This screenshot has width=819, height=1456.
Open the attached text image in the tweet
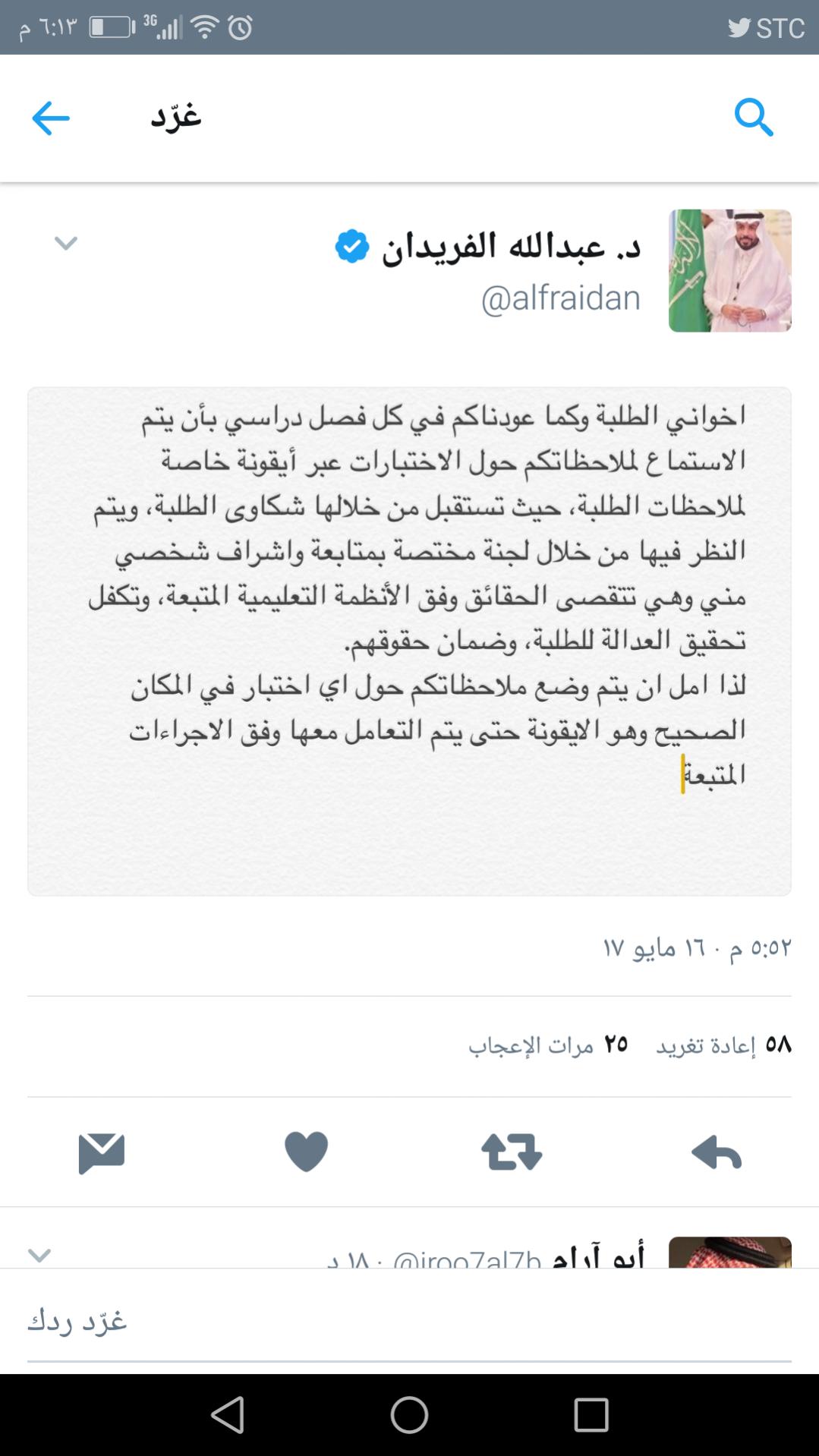(x=409, y=641)
